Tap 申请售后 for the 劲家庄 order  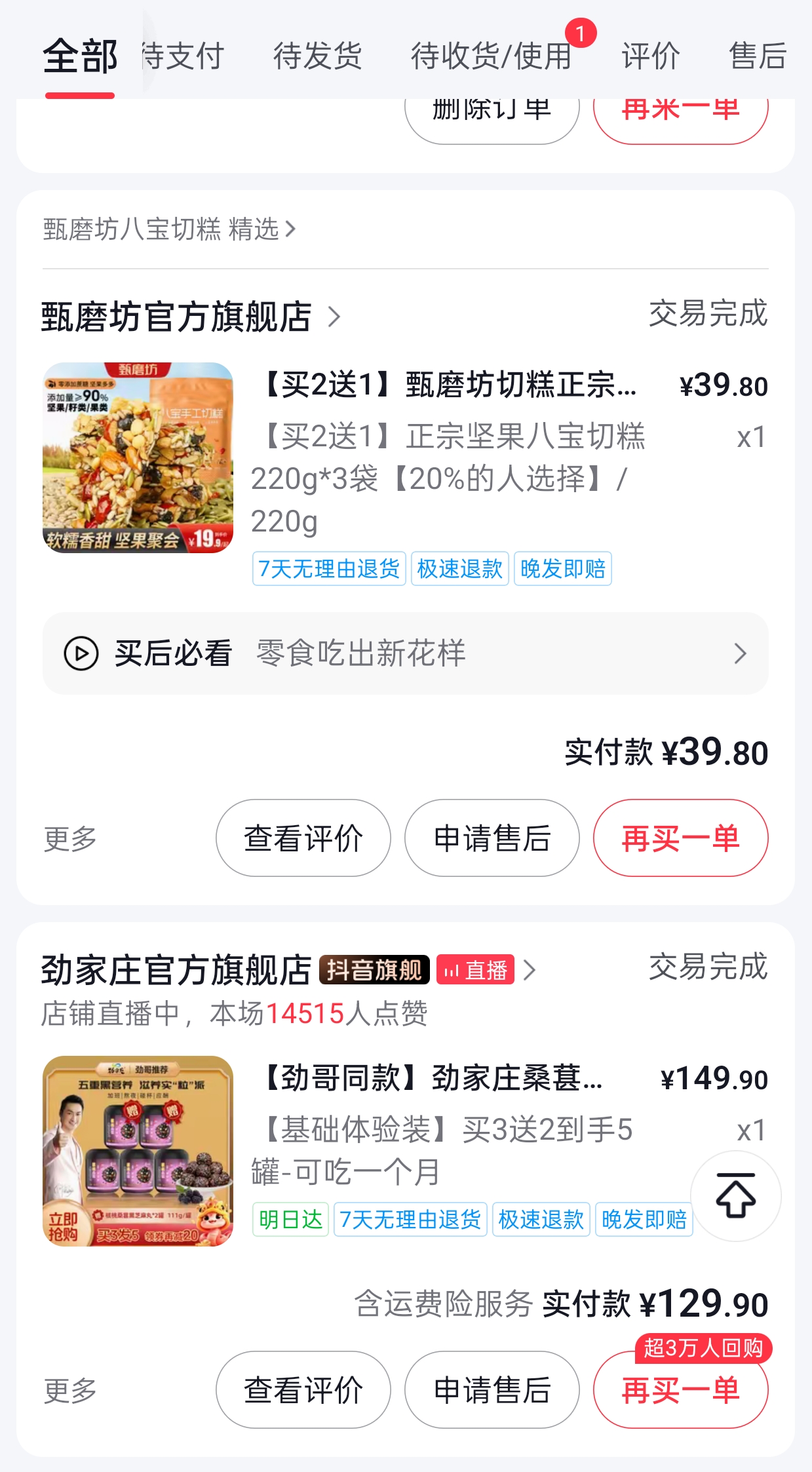[492, 1390]
